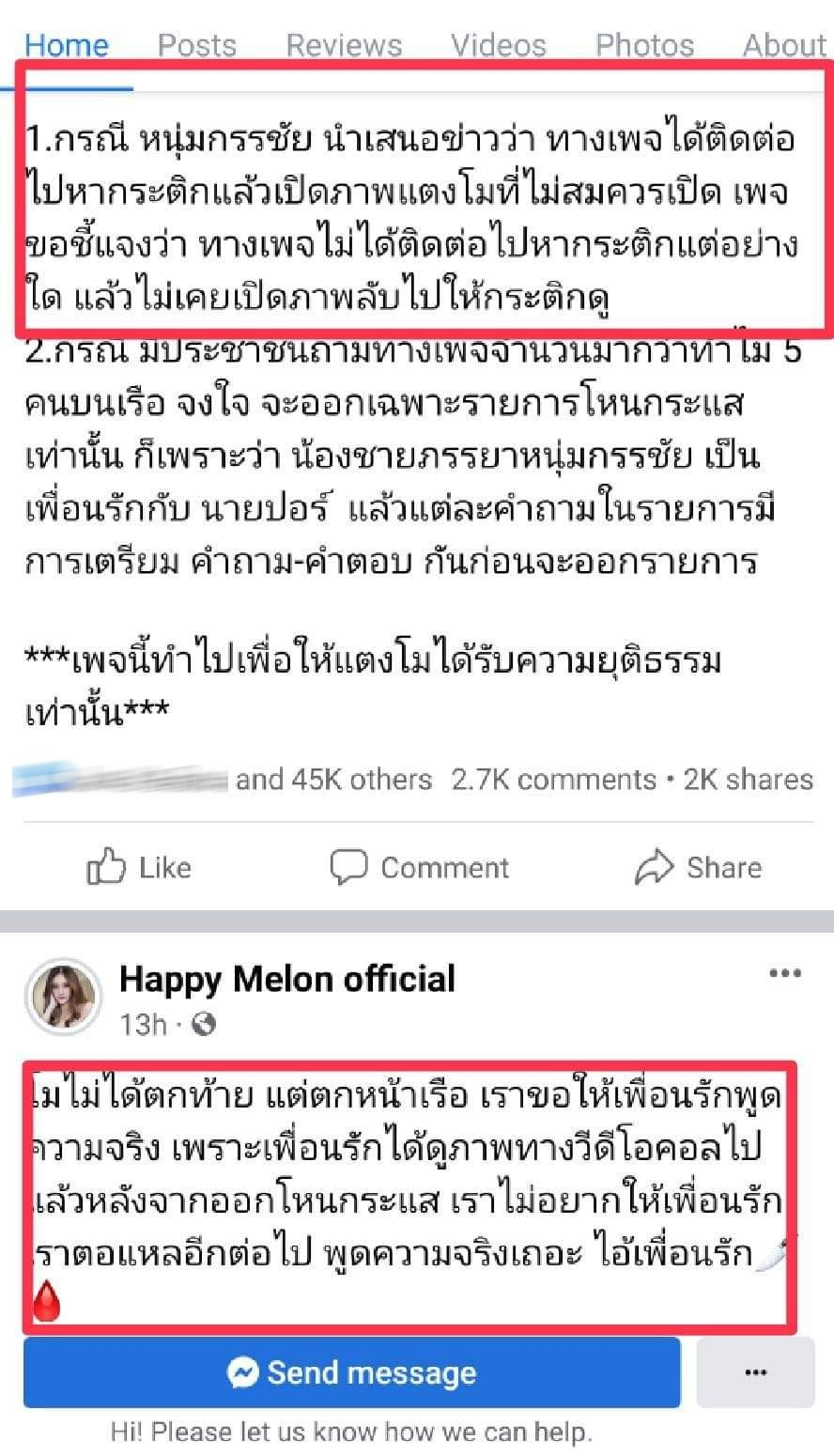Switch to the Posts tab
The image size is (834, 1456).
(196, 44)
